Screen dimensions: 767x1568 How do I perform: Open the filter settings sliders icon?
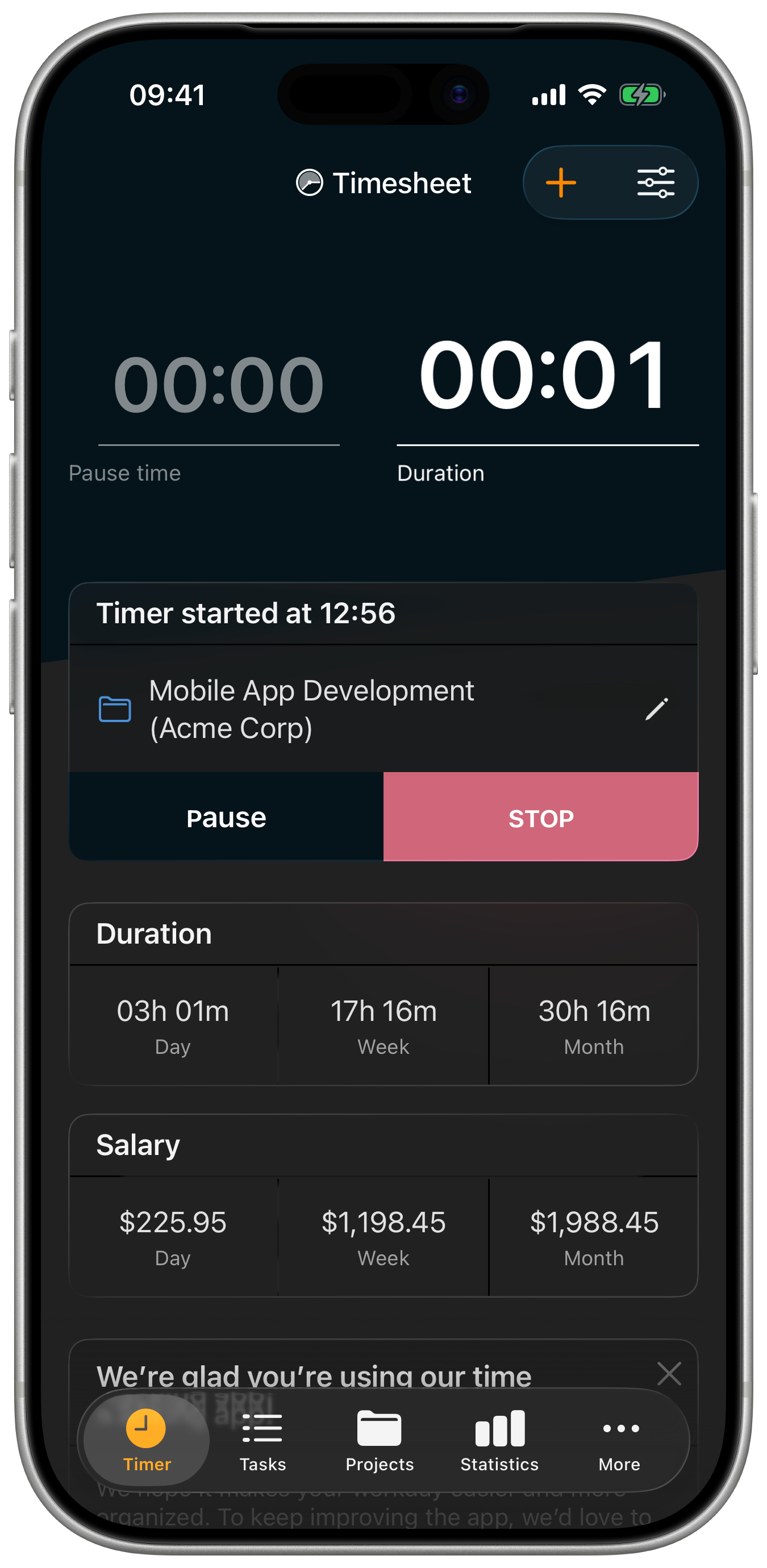655,182
